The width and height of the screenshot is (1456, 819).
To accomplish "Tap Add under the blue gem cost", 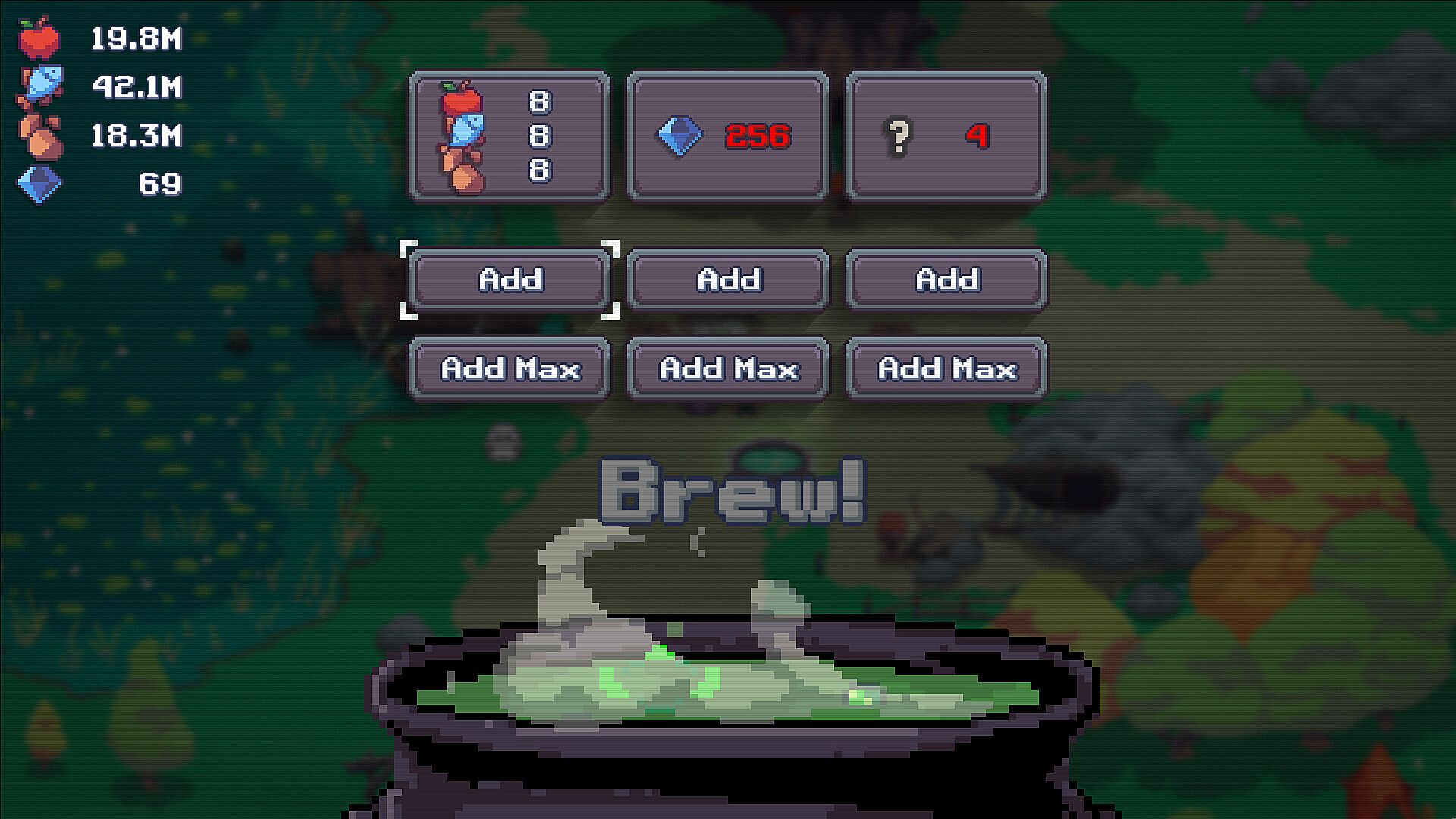I will (x=728, y=280).
